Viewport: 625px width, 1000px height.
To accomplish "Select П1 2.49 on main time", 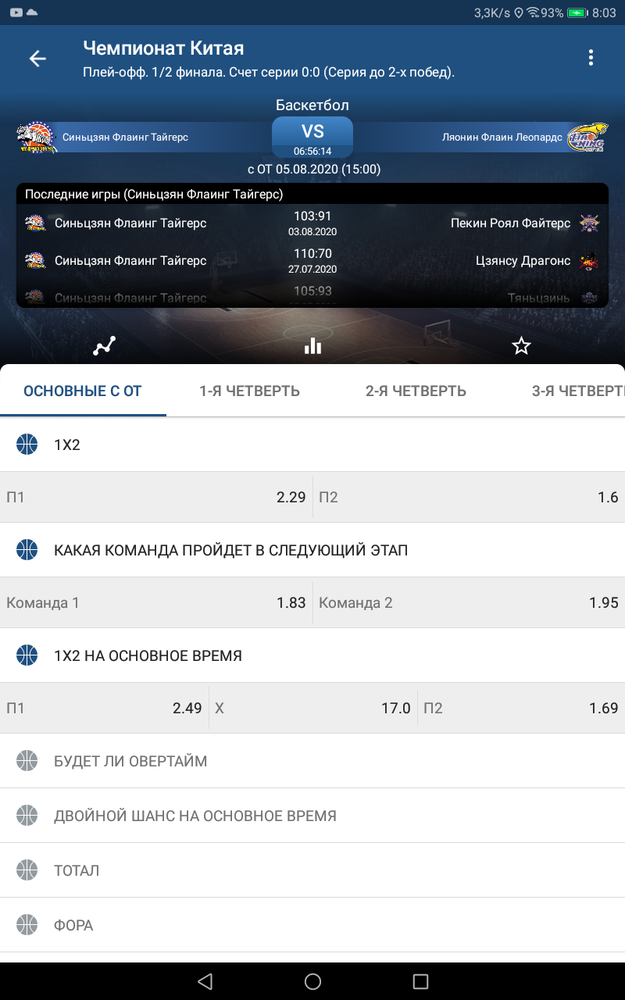I will (104, 708).
